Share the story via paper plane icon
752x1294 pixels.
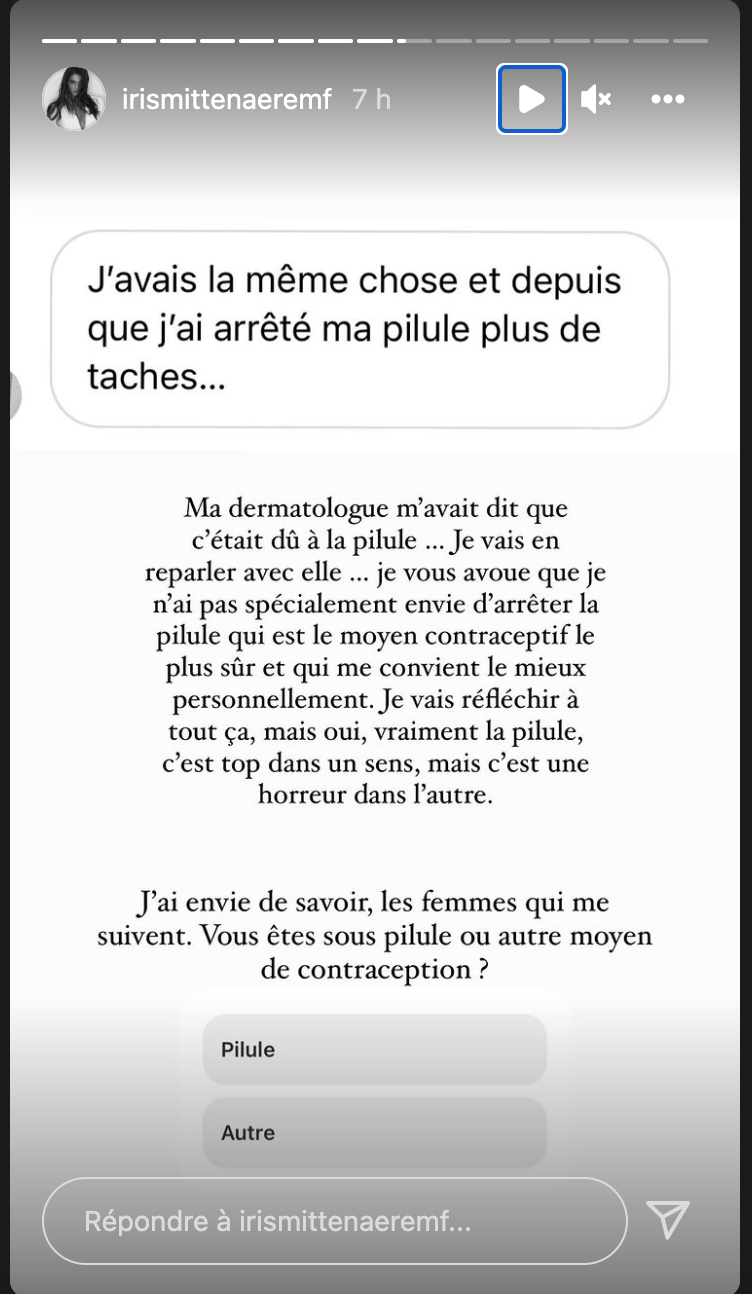point(668,1220)
